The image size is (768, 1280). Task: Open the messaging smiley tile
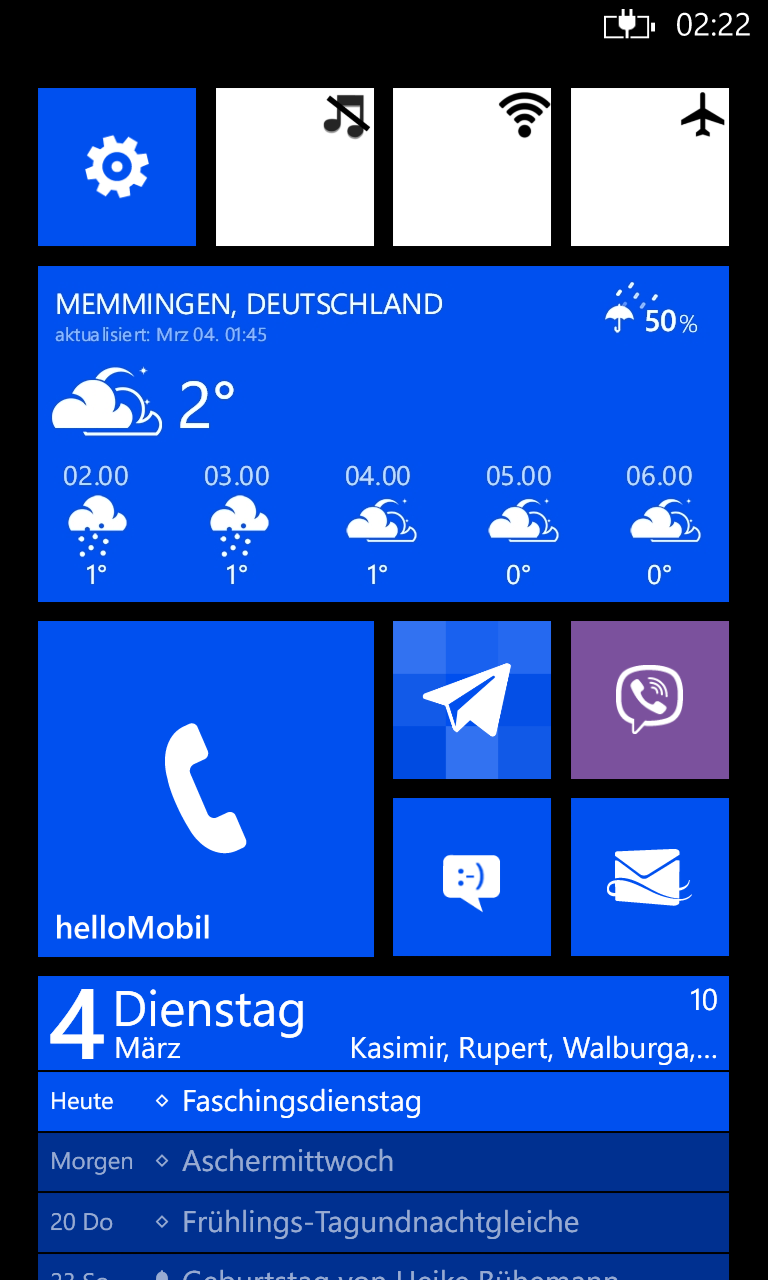pos(472,877)
